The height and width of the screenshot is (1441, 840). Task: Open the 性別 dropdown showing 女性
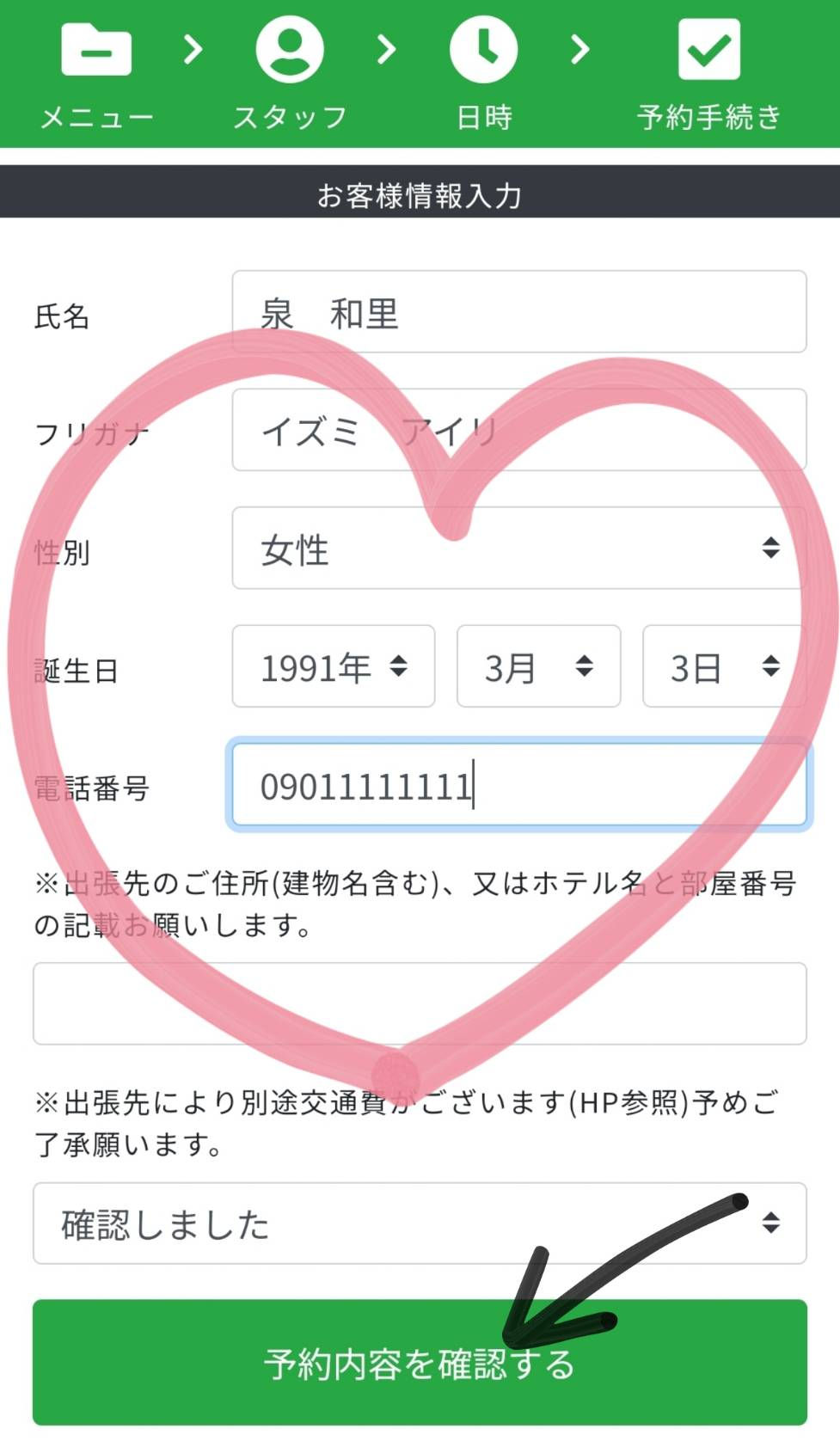click(519, 548)
